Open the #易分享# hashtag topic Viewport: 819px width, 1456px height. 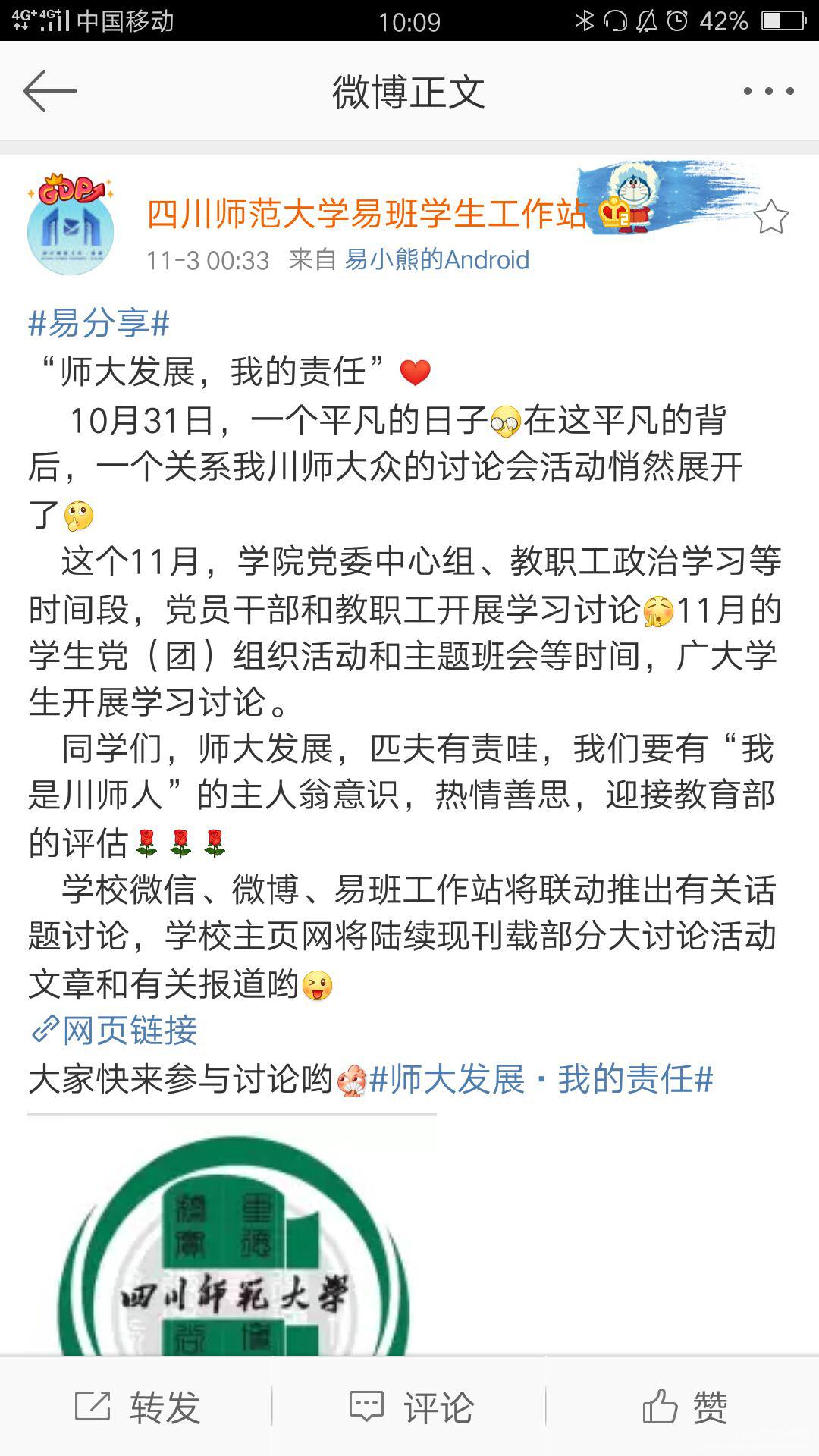[x=99, y=324]
